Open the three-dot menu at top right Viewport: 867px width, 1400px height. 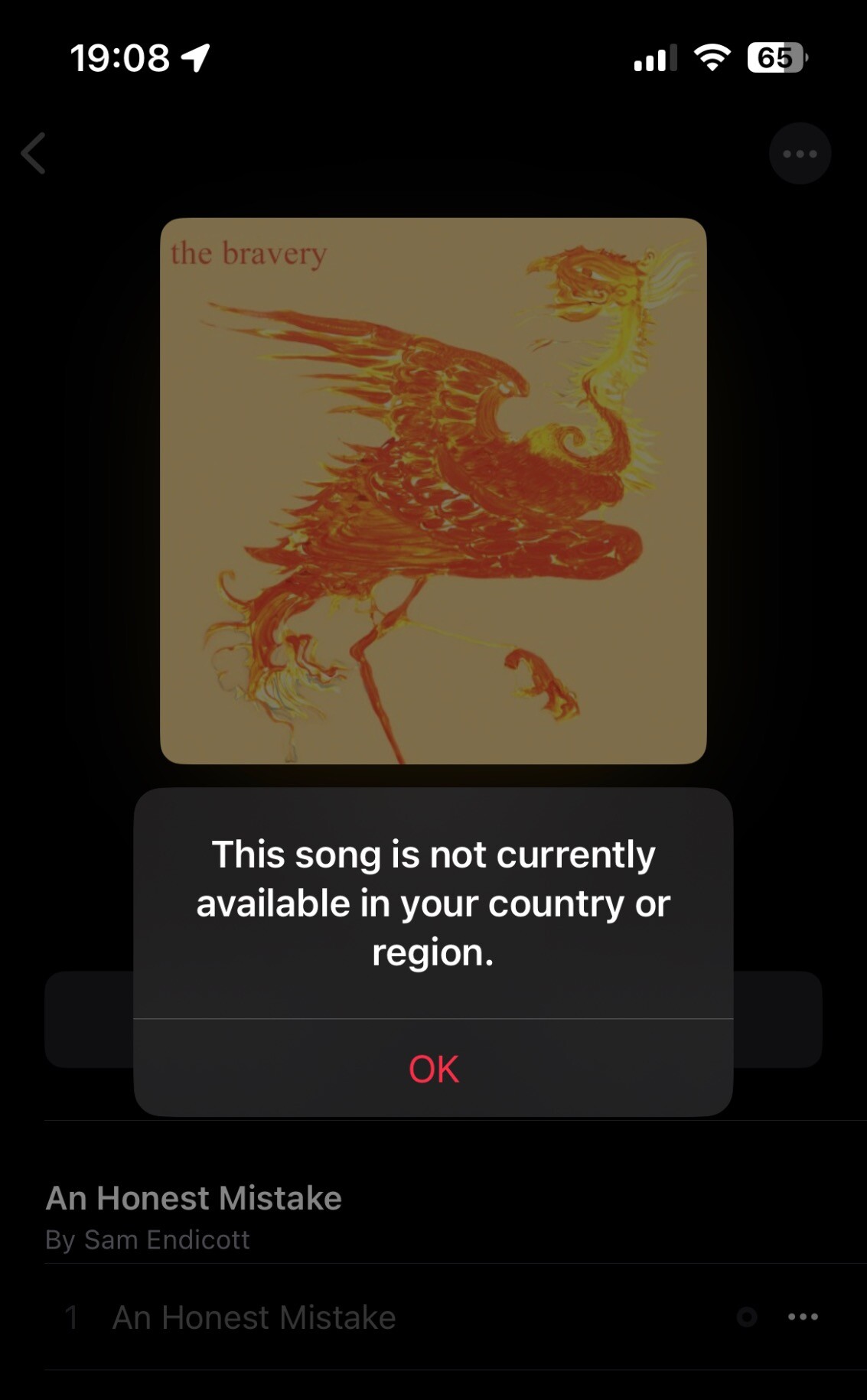pos(800,154)
